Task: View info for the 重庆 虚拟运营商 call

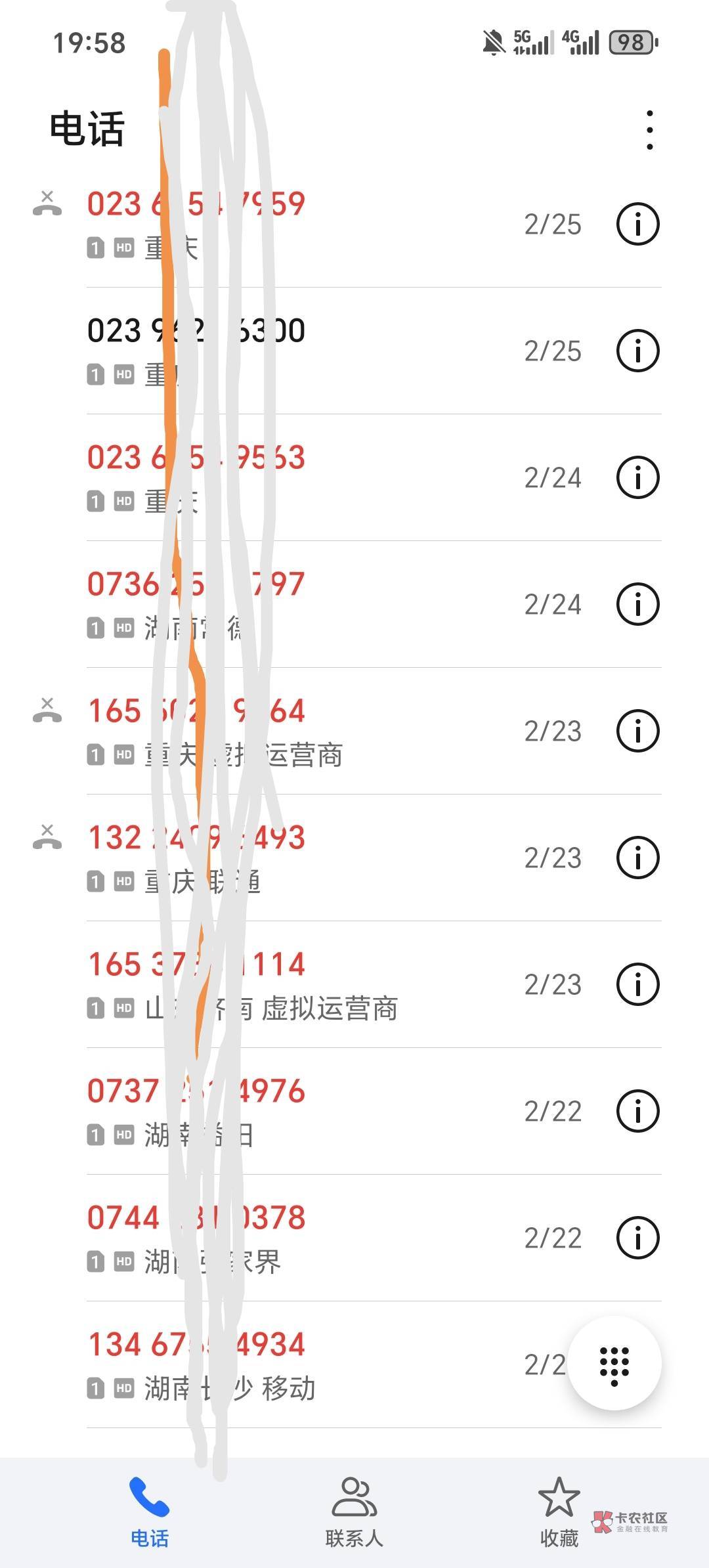Action: pos(637,731)
